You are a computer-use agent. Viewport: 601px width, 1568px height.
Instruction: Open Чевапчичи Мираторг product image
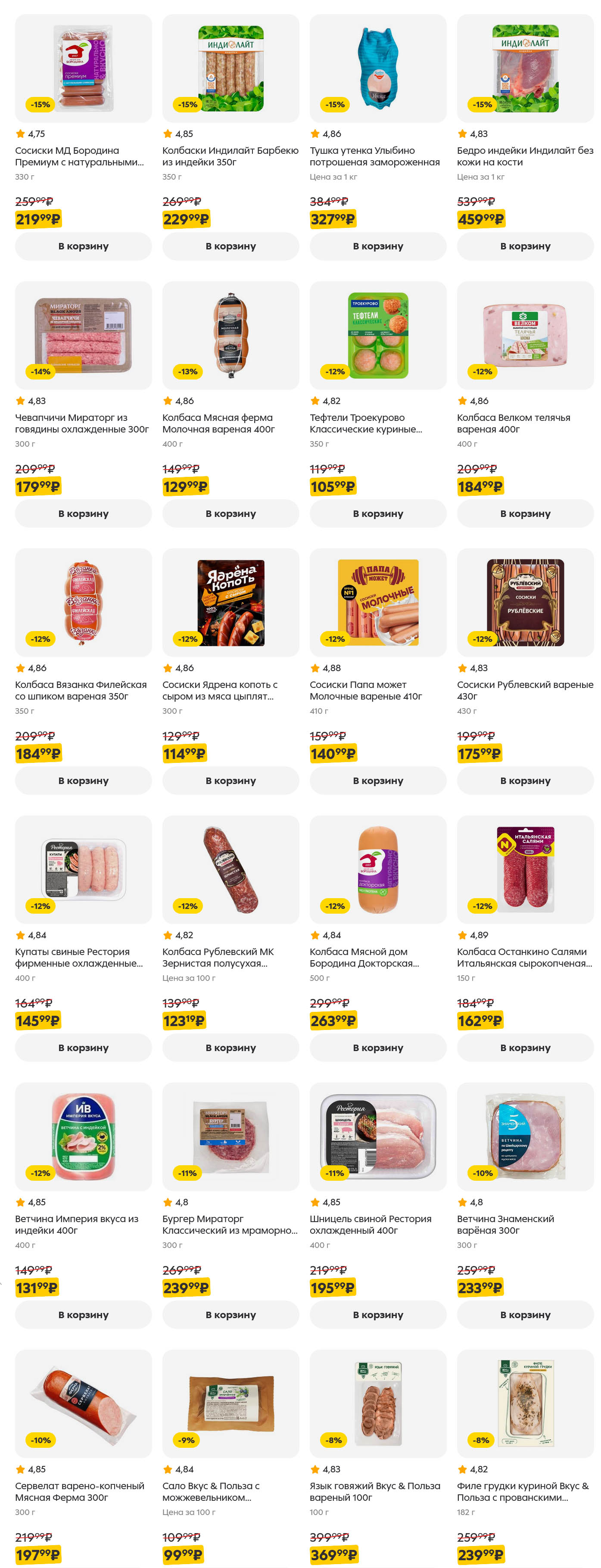pyautogui.click(x=84, y=335)
